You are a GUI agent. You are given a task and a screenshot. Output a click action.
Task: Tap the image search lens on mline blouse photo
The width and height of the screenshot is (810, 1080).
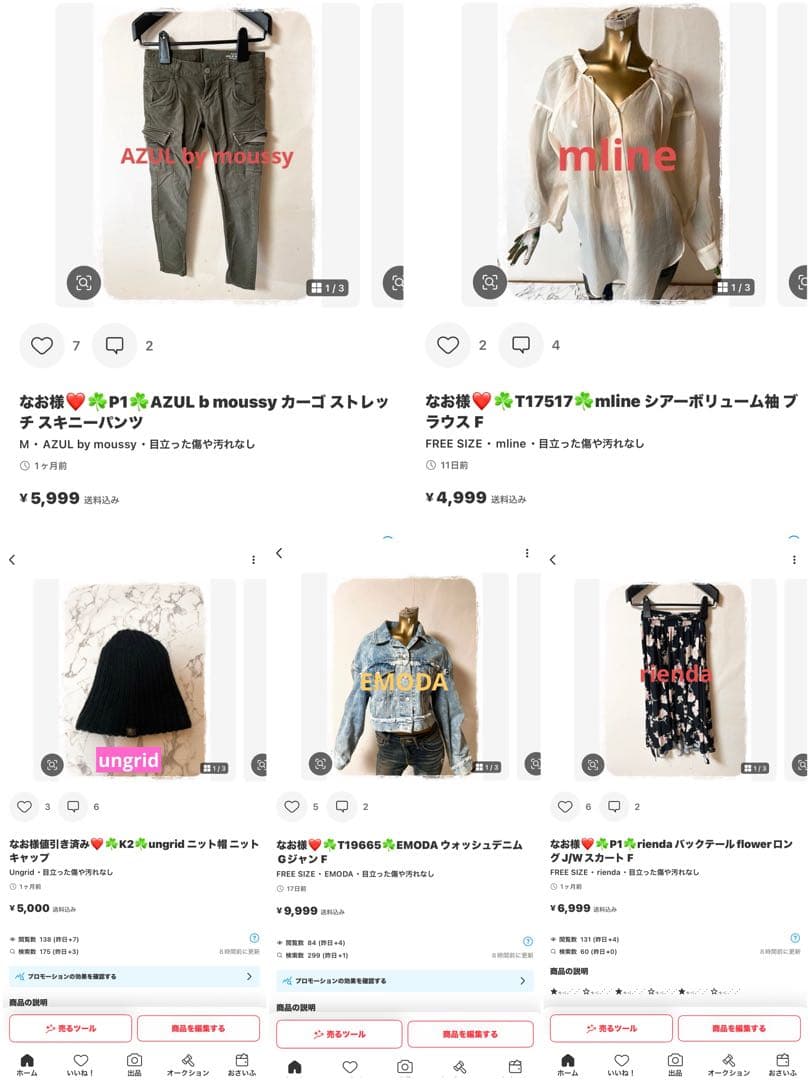coord(490,281)
